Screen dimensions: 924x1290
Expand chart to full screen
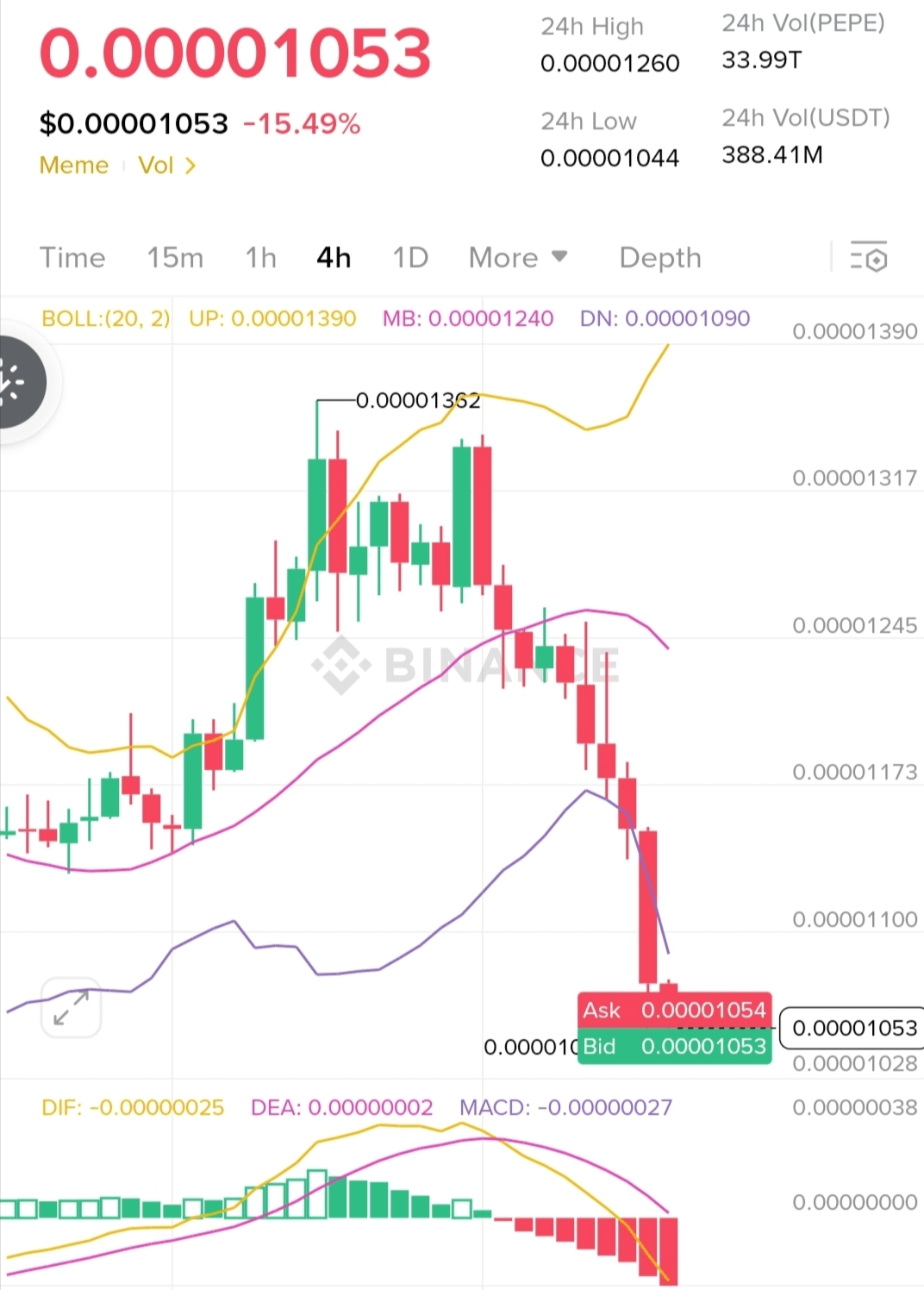click(x=71, y=1008)
